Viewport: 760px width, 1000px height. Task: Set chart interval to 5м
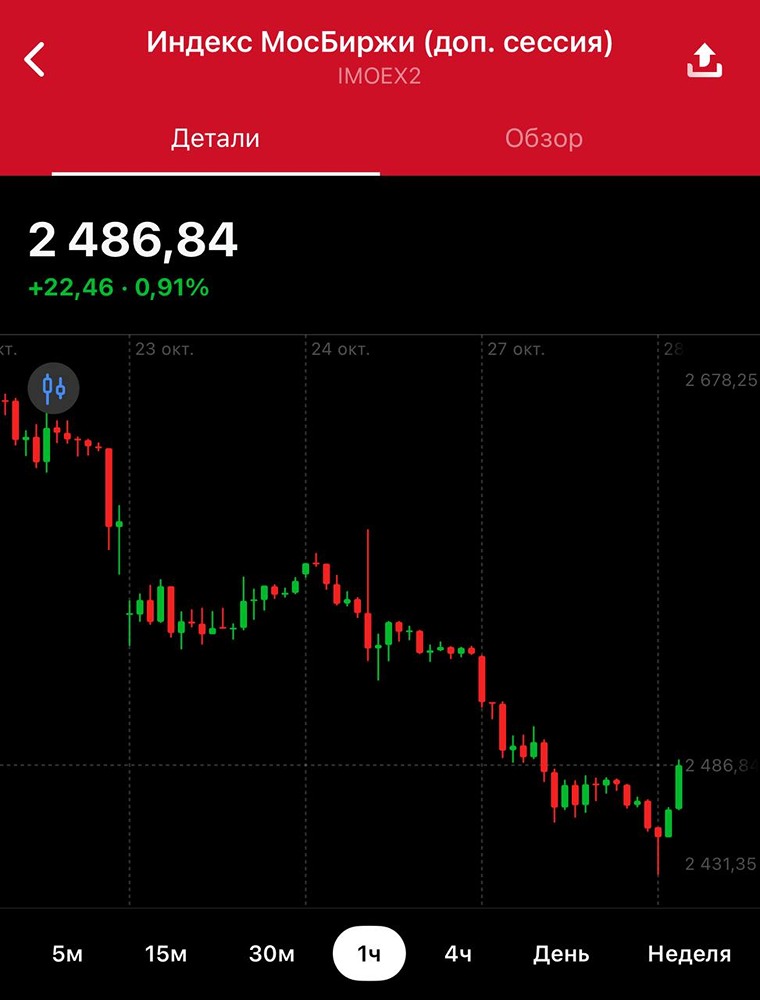[67, 954]
